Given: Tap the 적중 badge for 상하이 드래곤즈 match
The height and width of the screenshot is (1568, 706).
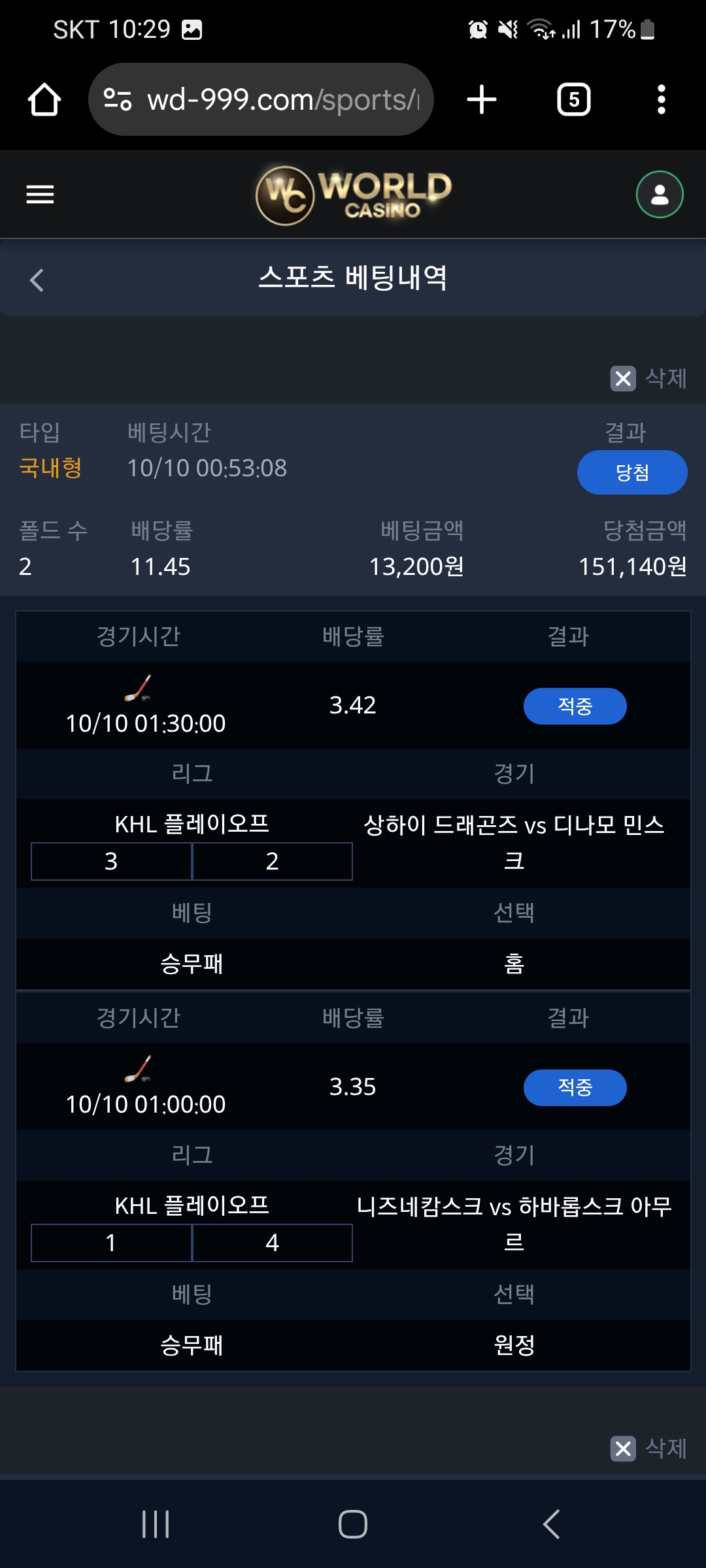Looking at the screenshot, I should point(575,706).
